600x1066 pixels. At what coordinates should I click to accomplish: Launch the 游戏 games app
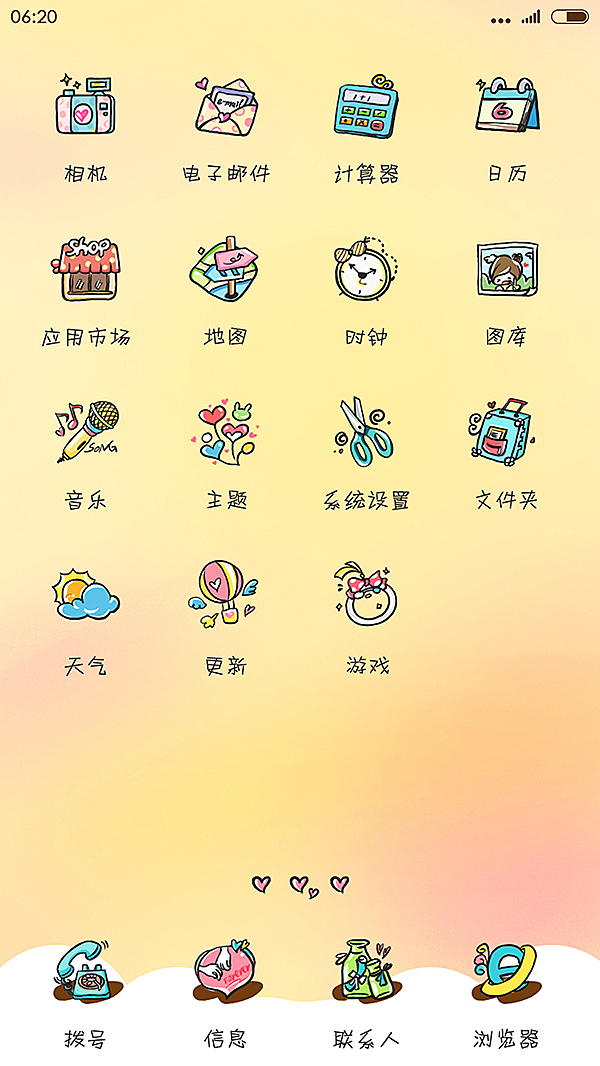pyautogui.click(x=366, y=597)
